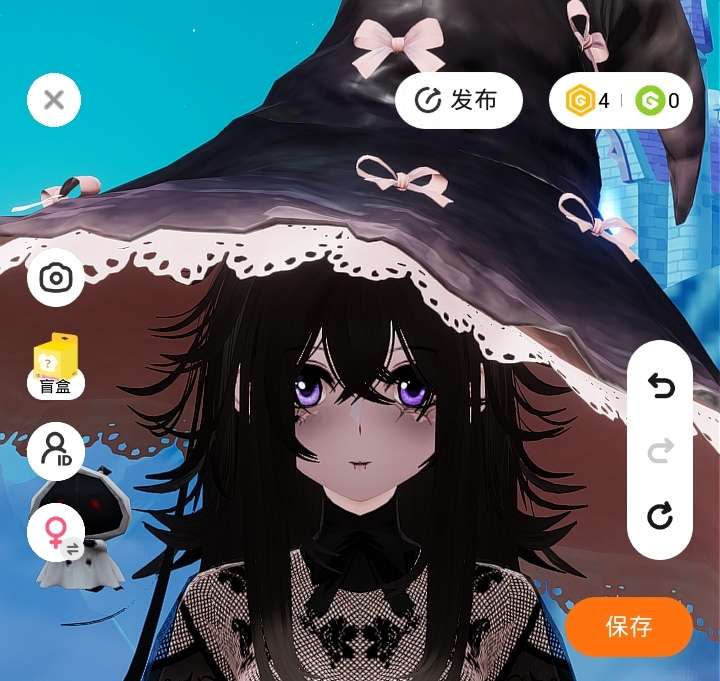This screenshot has width=720, height=681.
Task: Open the camera to take a photo
Action: tap(56, 277)
